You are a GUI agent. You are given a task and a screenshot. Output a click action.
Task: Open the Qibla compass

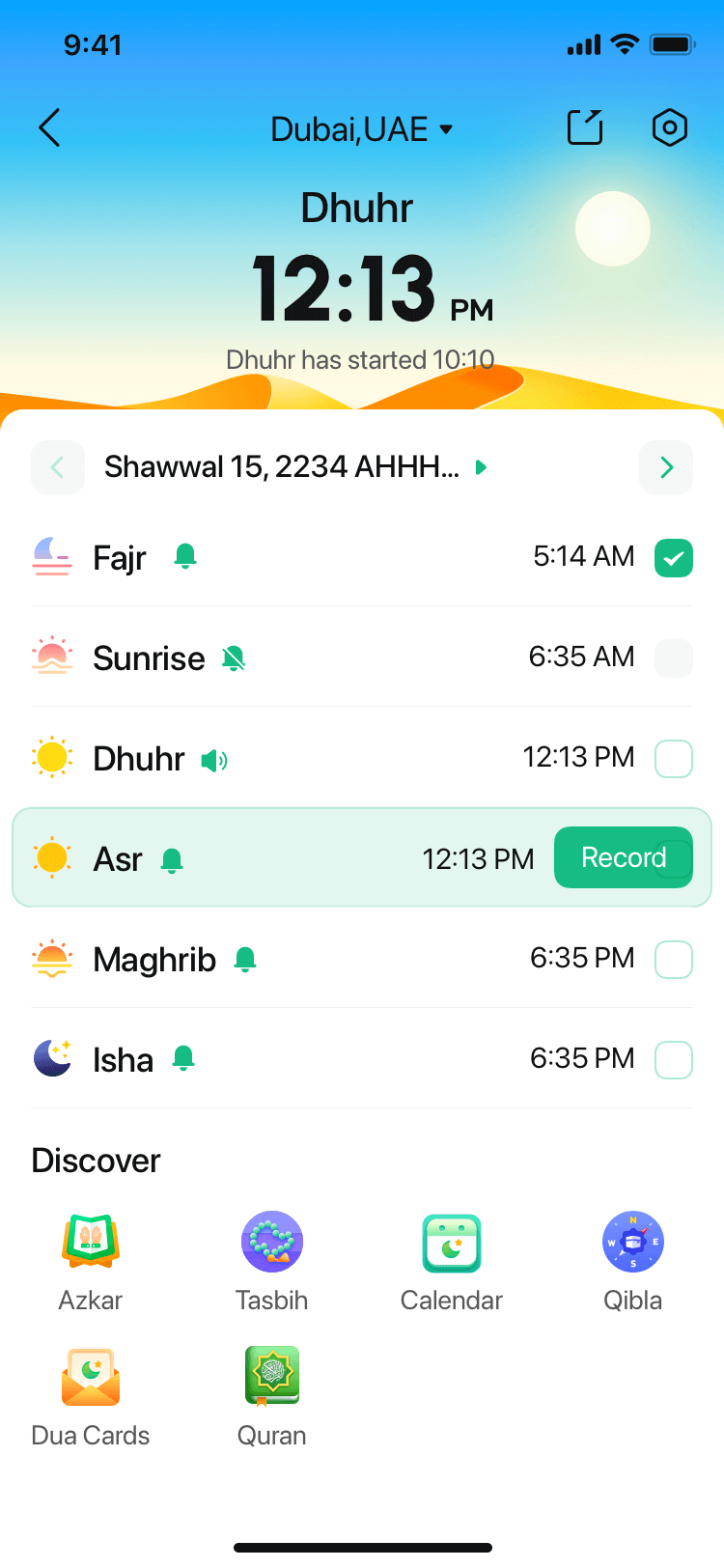coord(633,1243)
